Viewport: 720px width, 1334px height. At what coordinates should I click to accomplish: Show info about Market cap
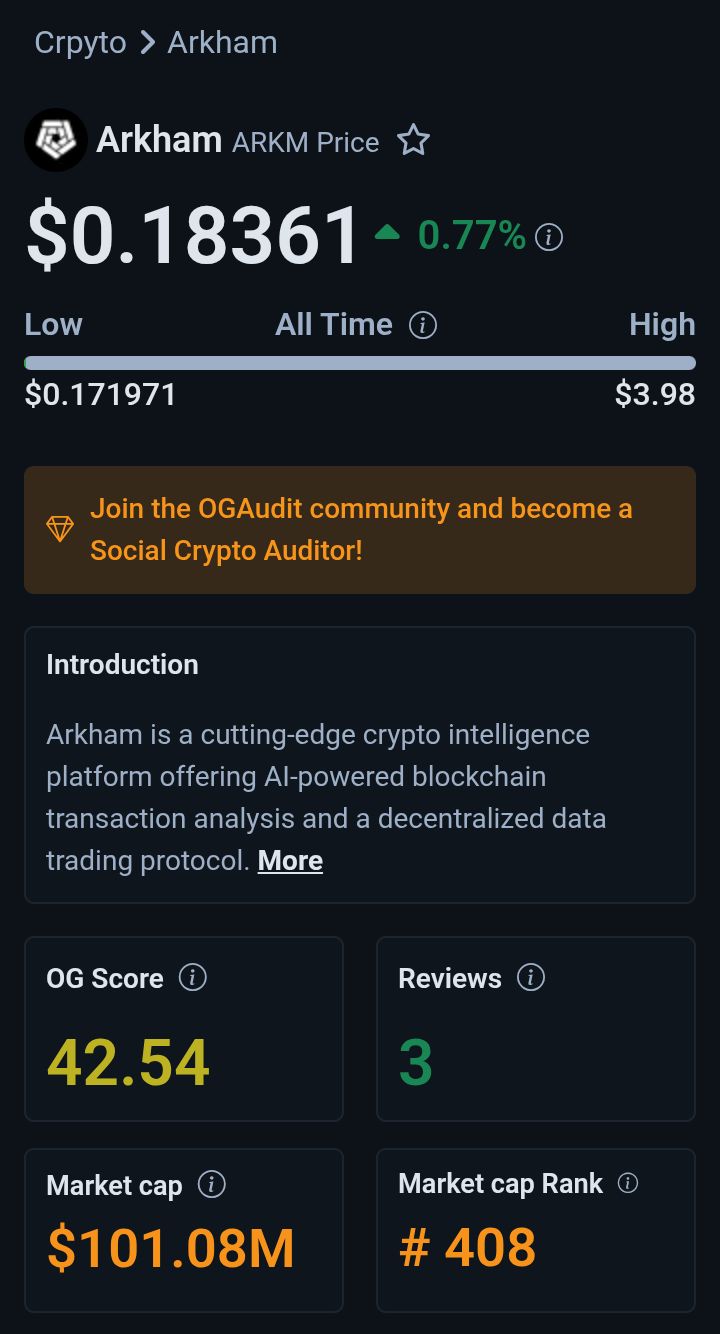[x=212, y=1185]
